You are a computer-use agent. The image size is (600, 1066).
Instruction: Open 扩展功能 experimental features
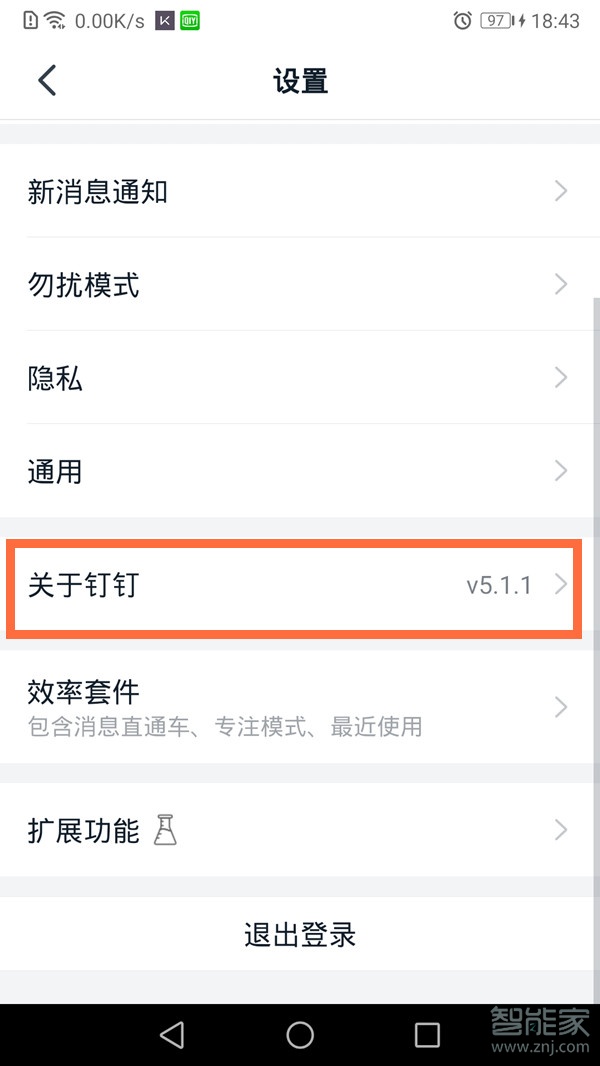pyautogui.click(x=298, y=830)
